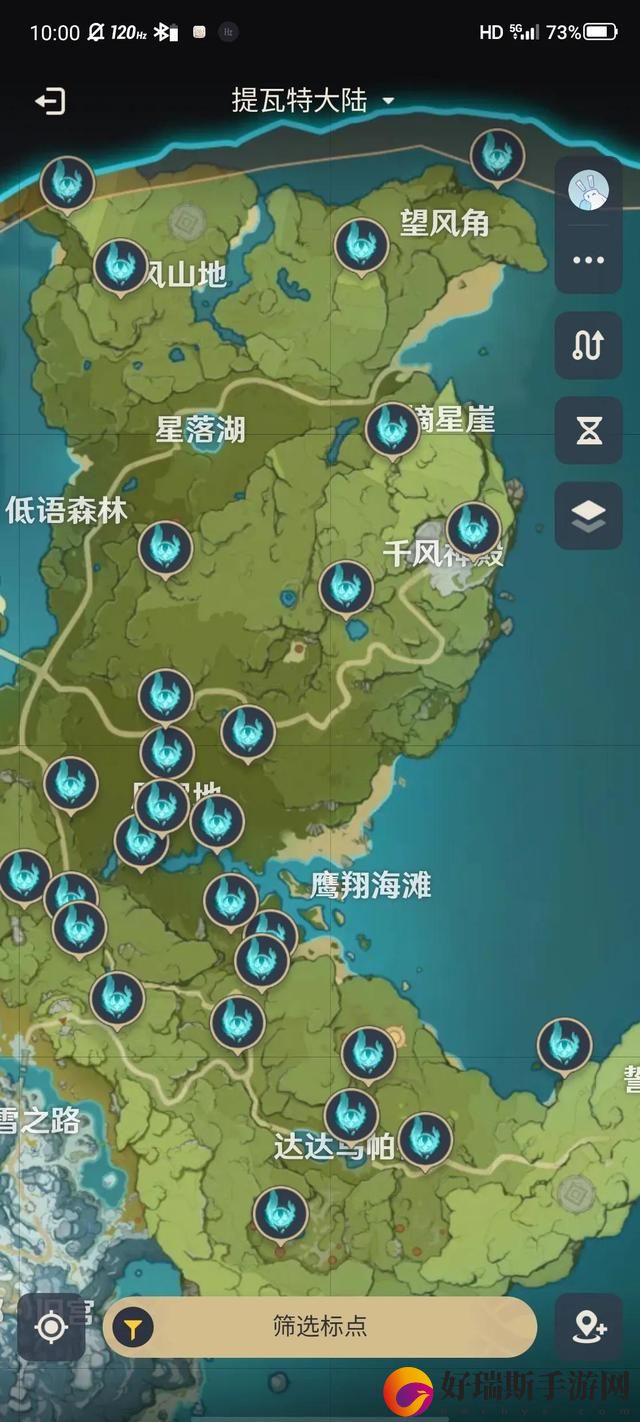640x1422 pixels.
Task: Add a custom map pin
Action: 589,1327
